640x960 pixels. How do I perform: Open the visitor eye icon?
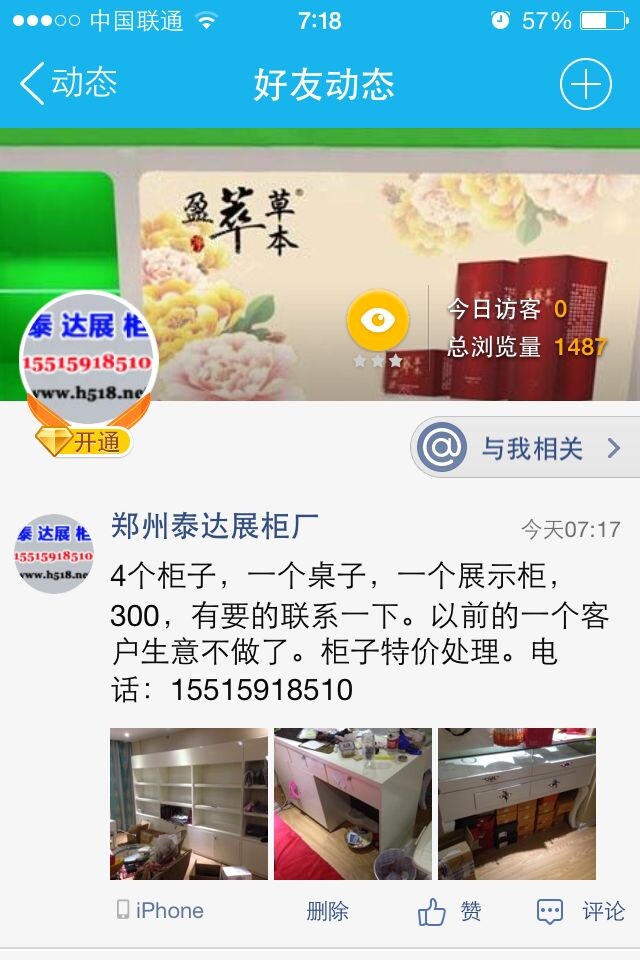coord(377,320)
